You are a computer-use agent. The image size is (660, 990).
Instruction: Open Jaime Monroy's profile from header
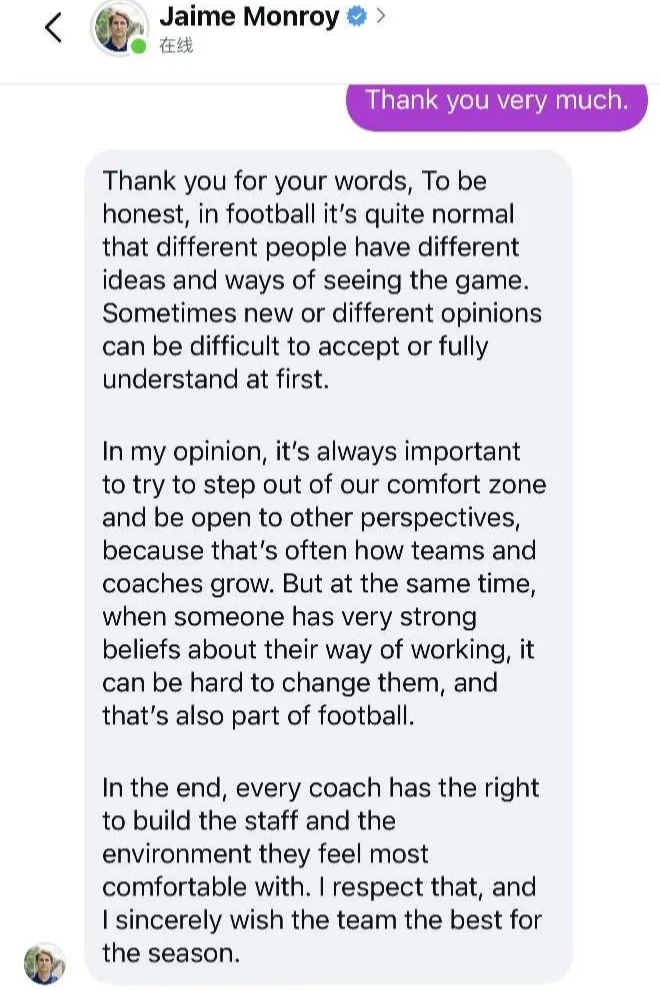pos(250,19)
